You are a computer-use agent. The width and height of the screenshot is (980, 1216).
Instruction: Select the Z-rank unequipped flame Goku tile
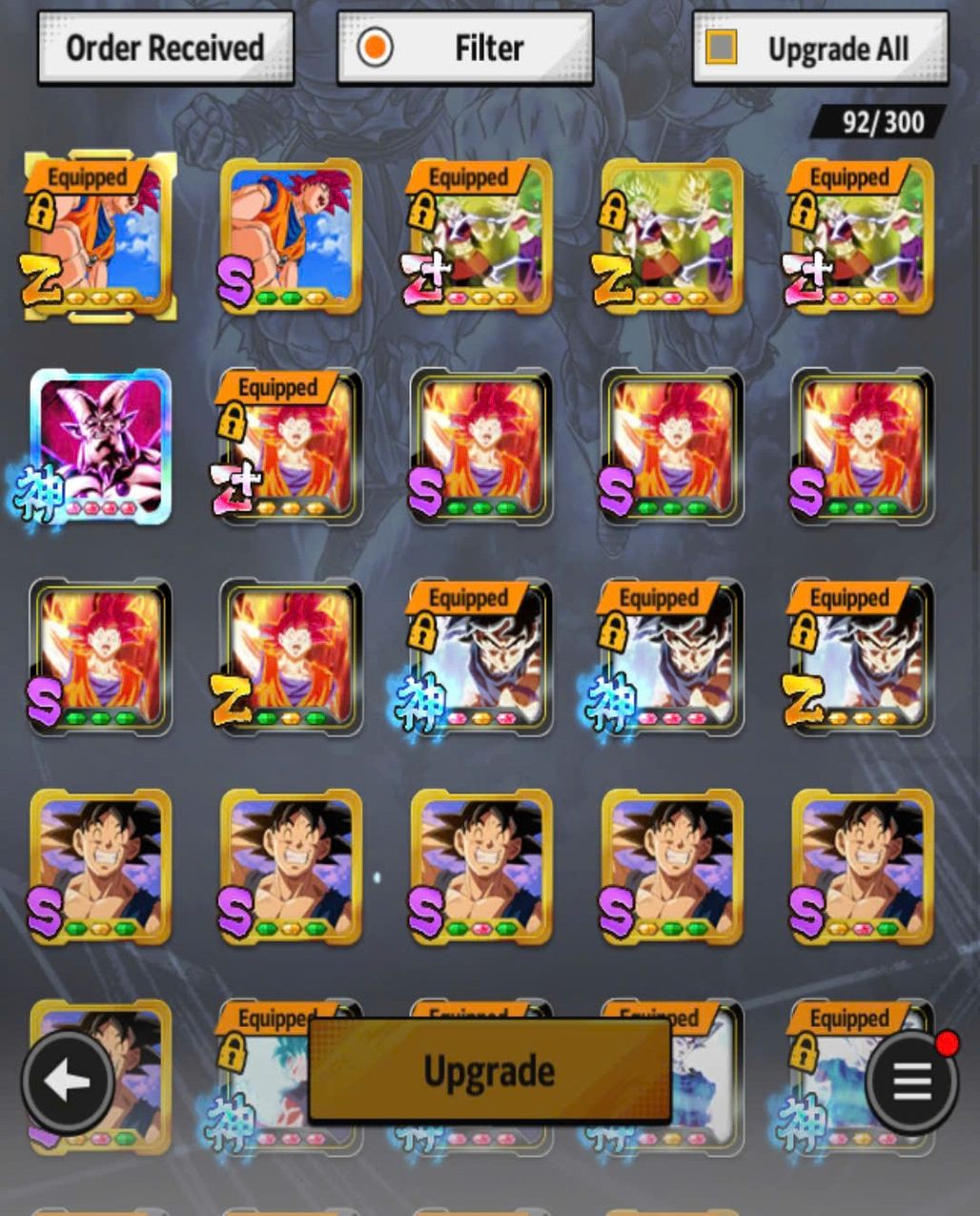coord(291,656)
